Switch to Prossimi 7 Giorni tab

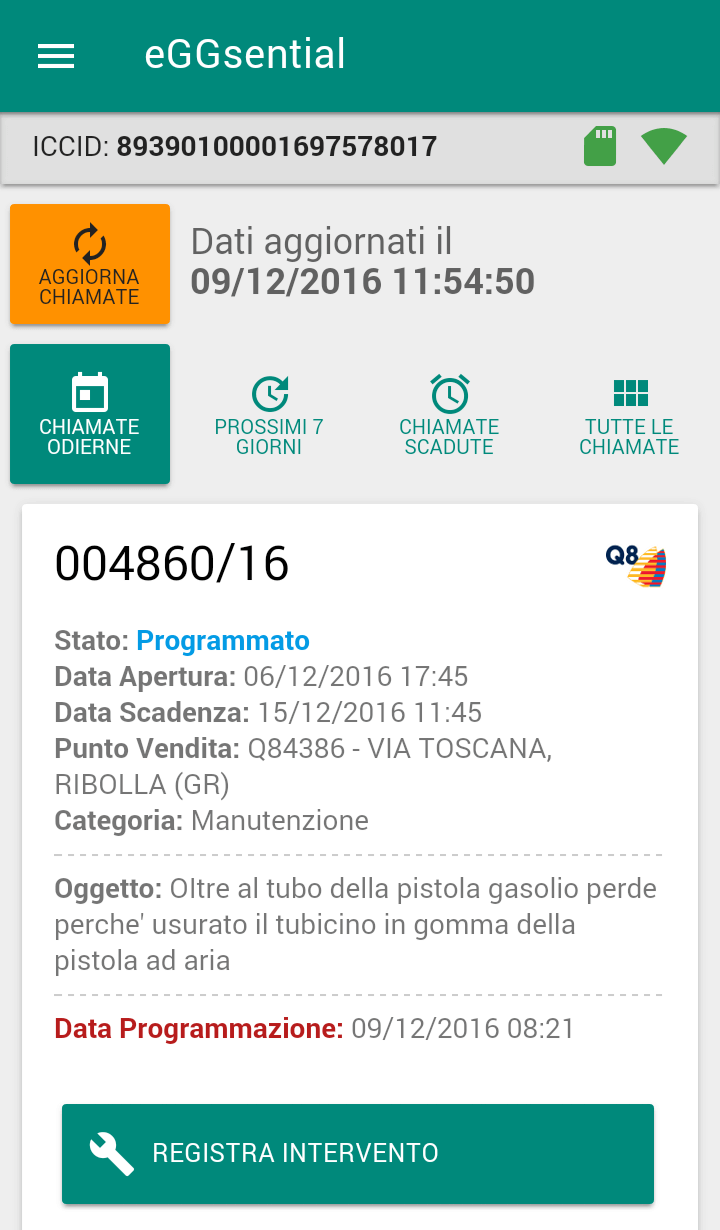269,414
